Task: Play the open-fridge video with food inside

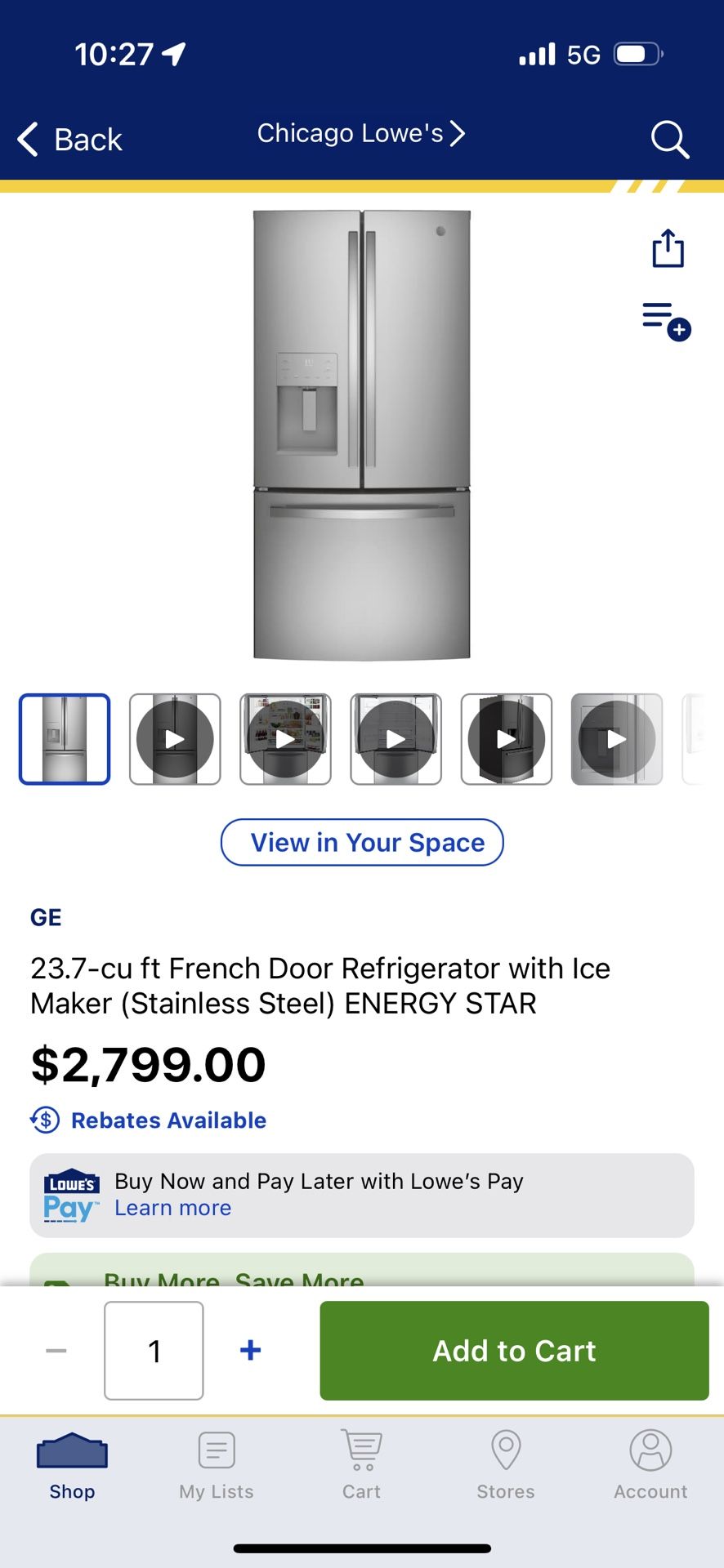Action: [285, 739]
